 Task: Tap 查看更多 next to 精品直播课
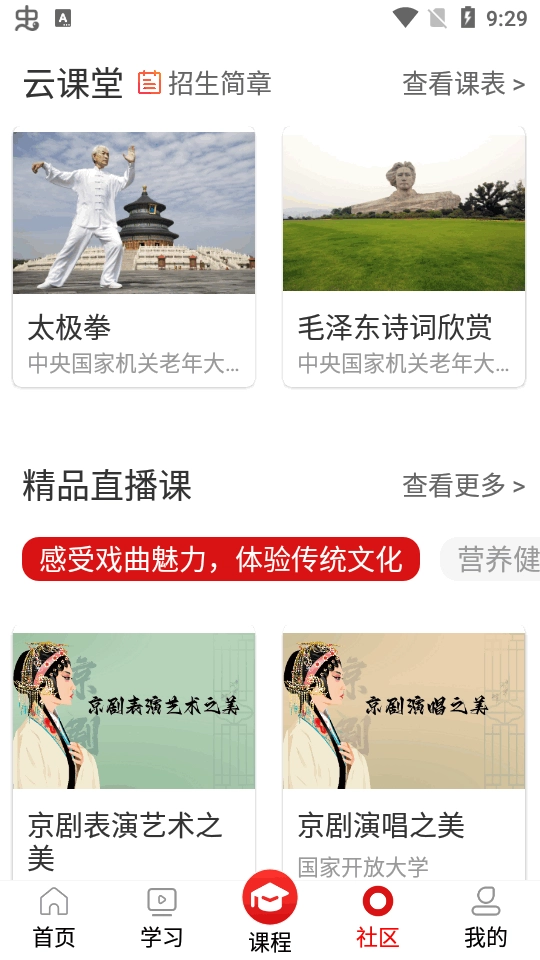coord(463,486)
